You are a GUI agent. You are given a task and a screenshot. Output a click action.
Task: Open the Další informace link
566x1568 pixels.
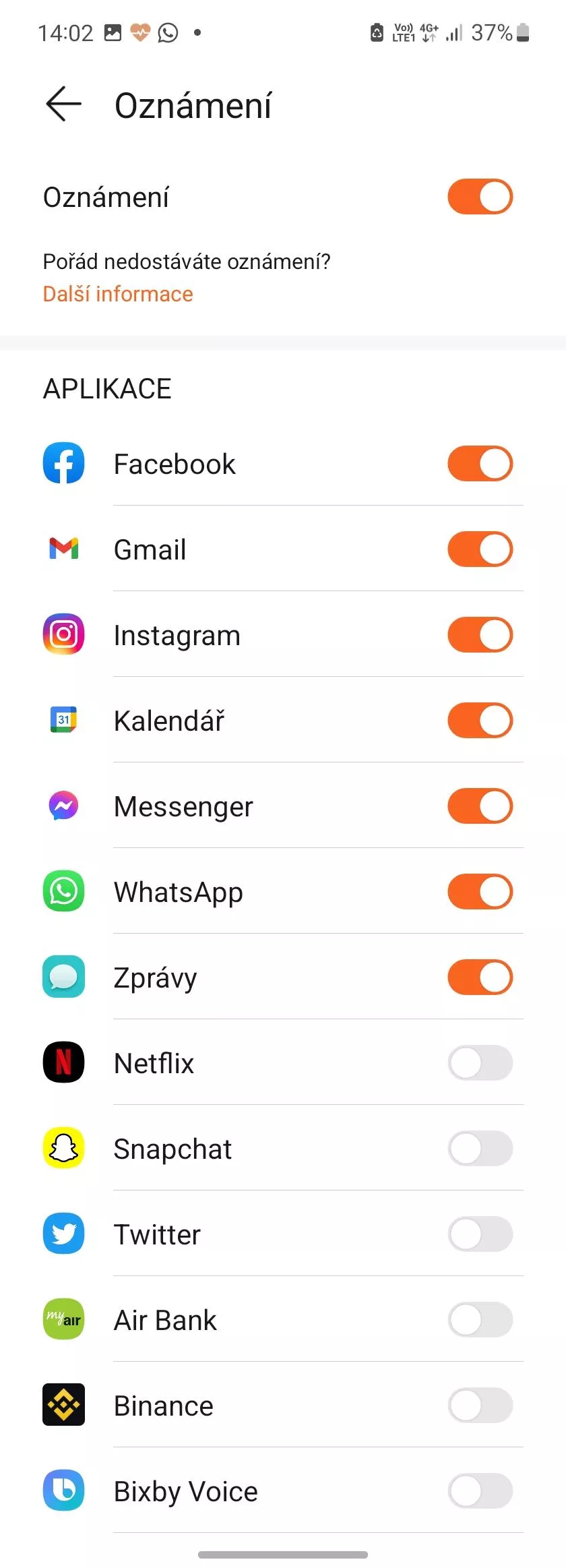[118, 294]
